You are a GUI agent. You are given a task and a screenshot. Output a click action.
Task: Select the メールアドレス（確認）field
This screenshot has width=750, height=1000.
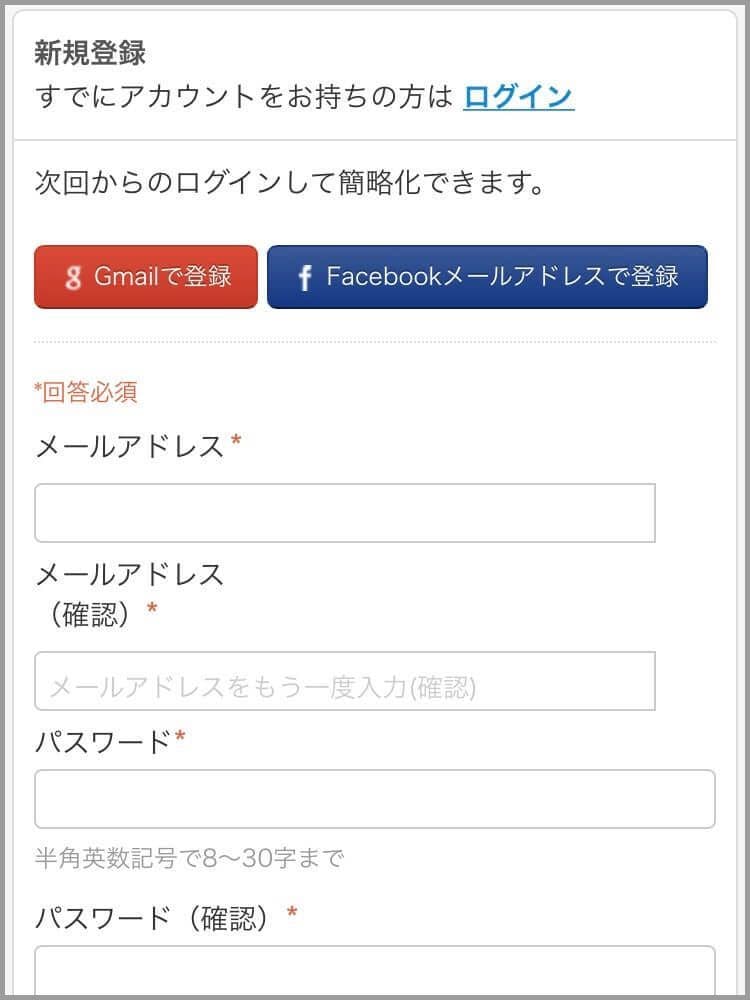[x=345, y=681]
